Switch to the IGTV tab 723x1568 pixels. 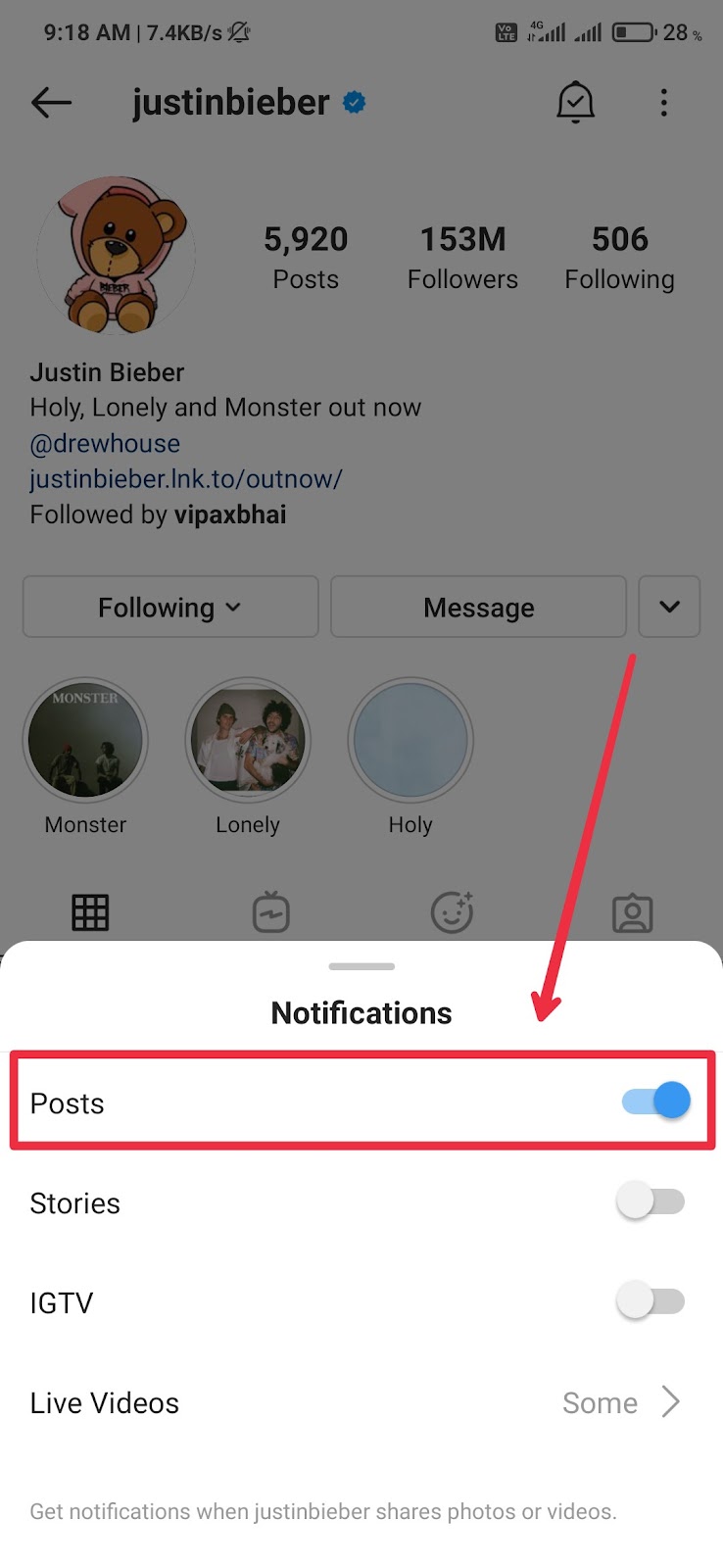271,912
